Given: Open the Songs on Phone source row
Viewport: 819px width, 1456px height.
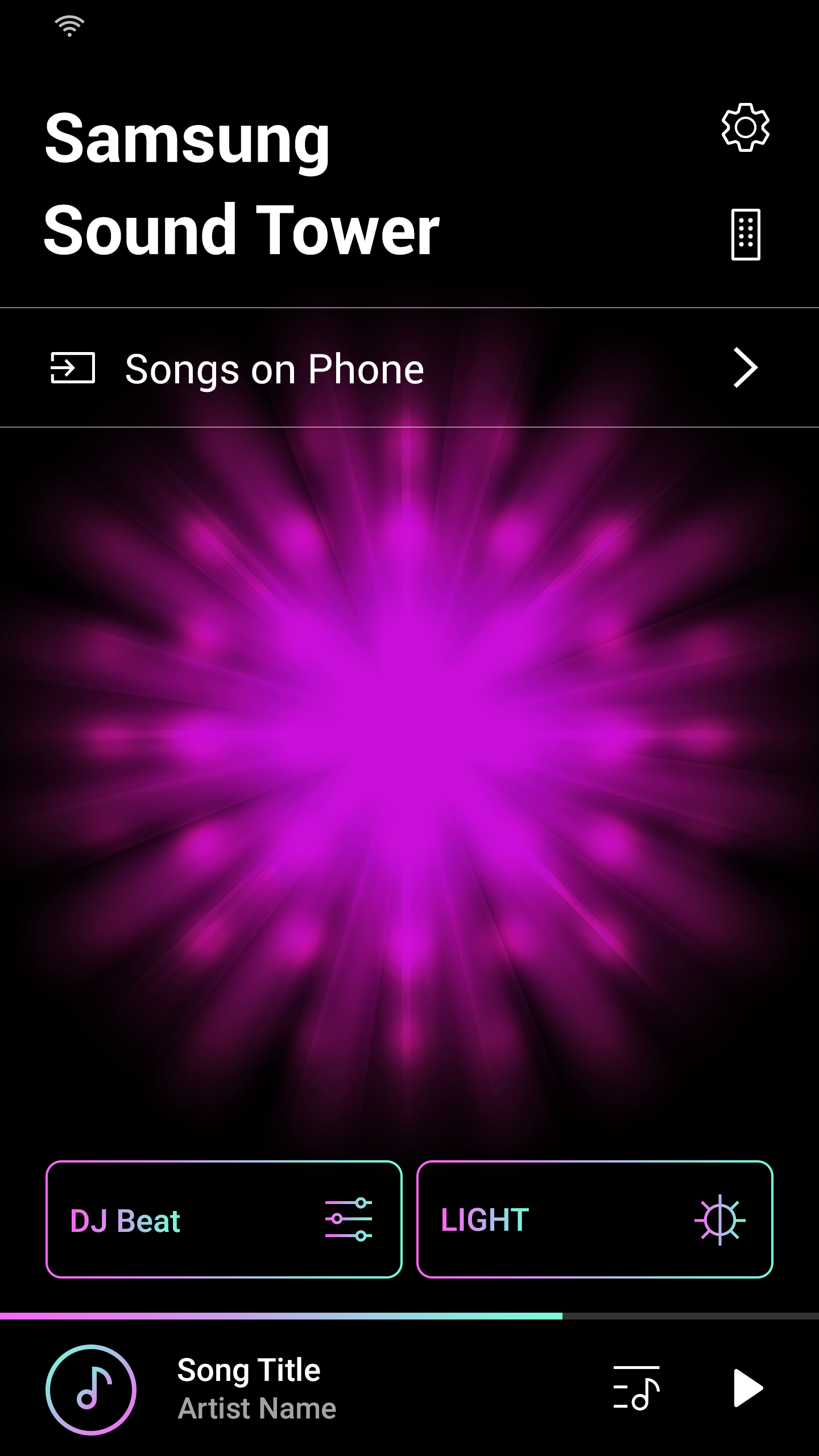Looking at the screenshot, I should [x=409, y=369].
